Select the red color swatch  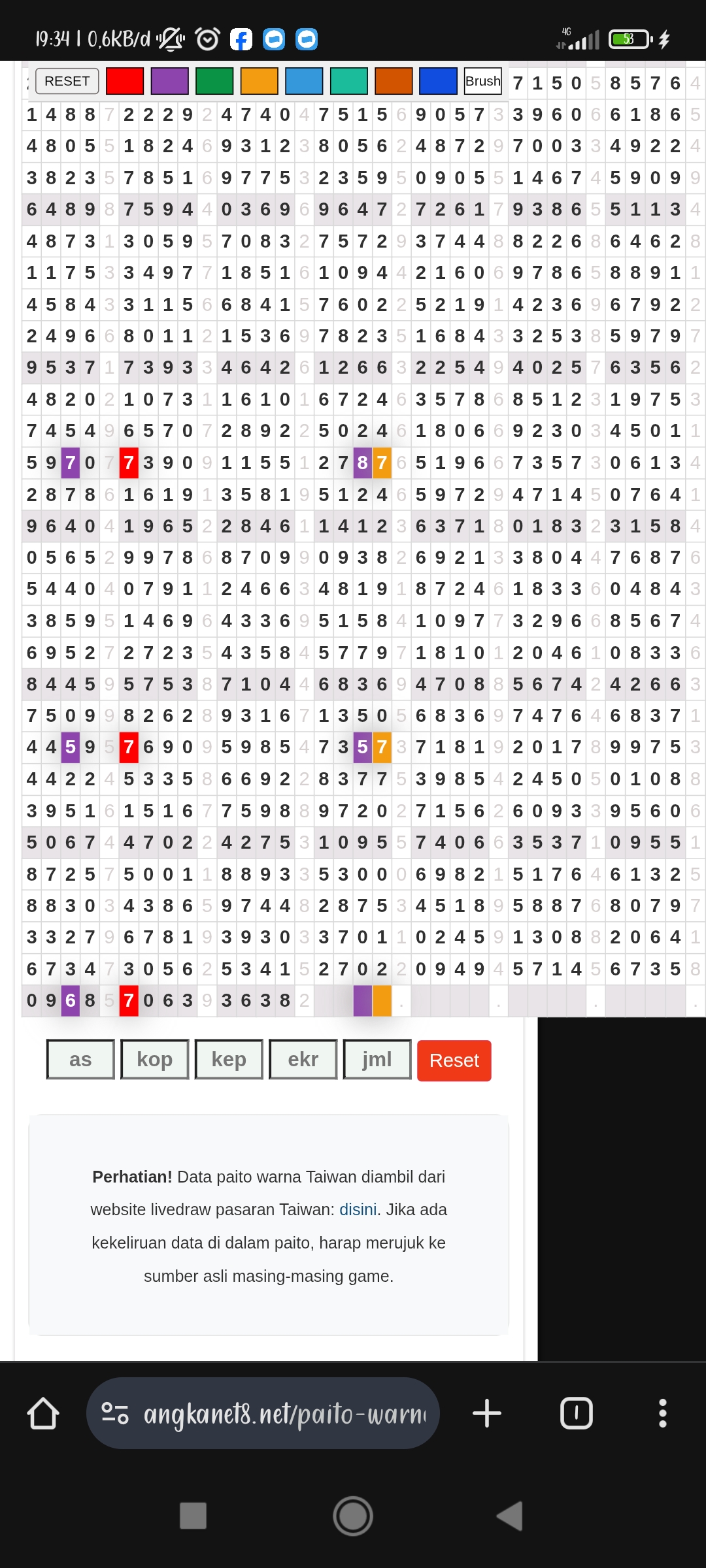tap(125, 81)
